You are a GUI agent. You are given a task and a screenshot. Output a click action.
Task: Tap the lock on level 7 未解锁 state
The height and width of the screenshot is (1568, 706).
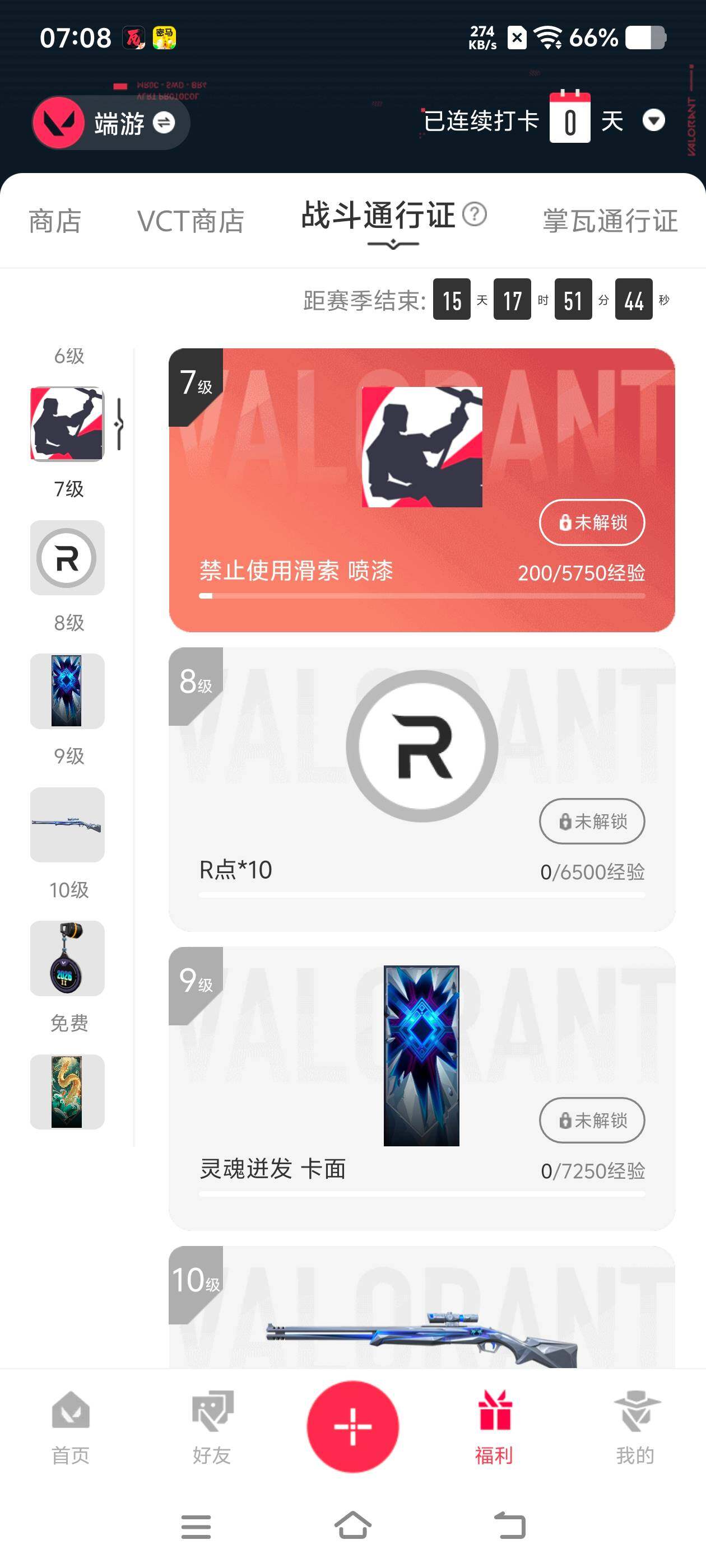(x=591, y=522)
